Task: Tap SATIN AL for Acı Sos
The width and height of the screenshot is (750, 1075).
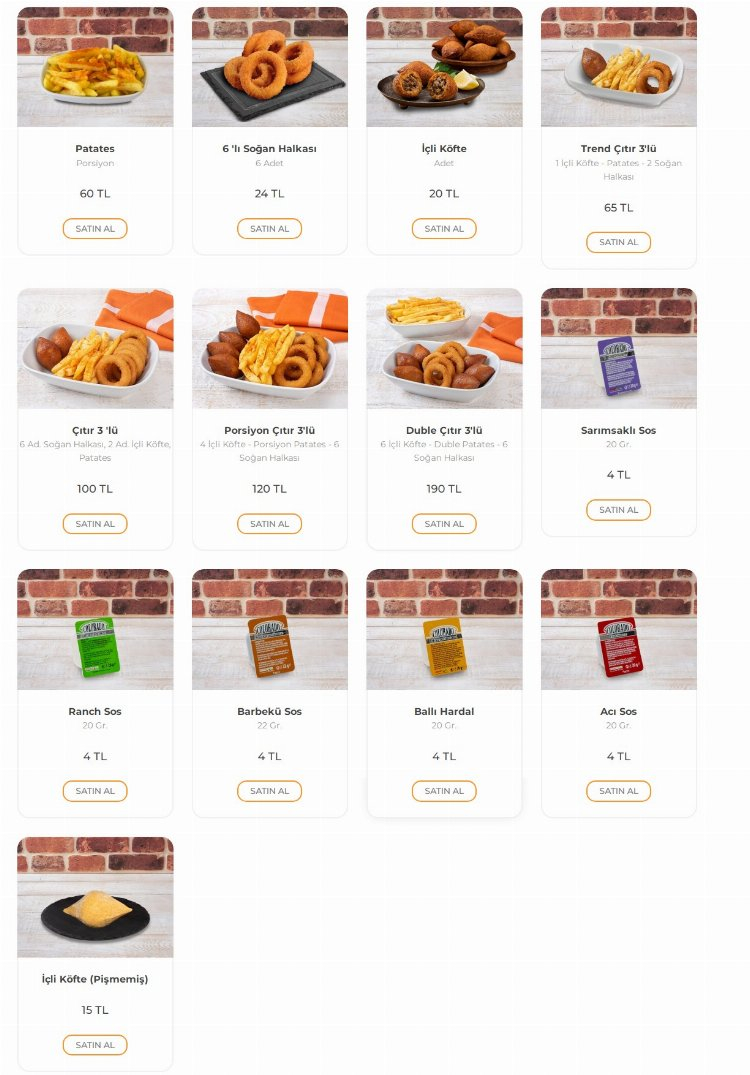Action: point(618,791)
